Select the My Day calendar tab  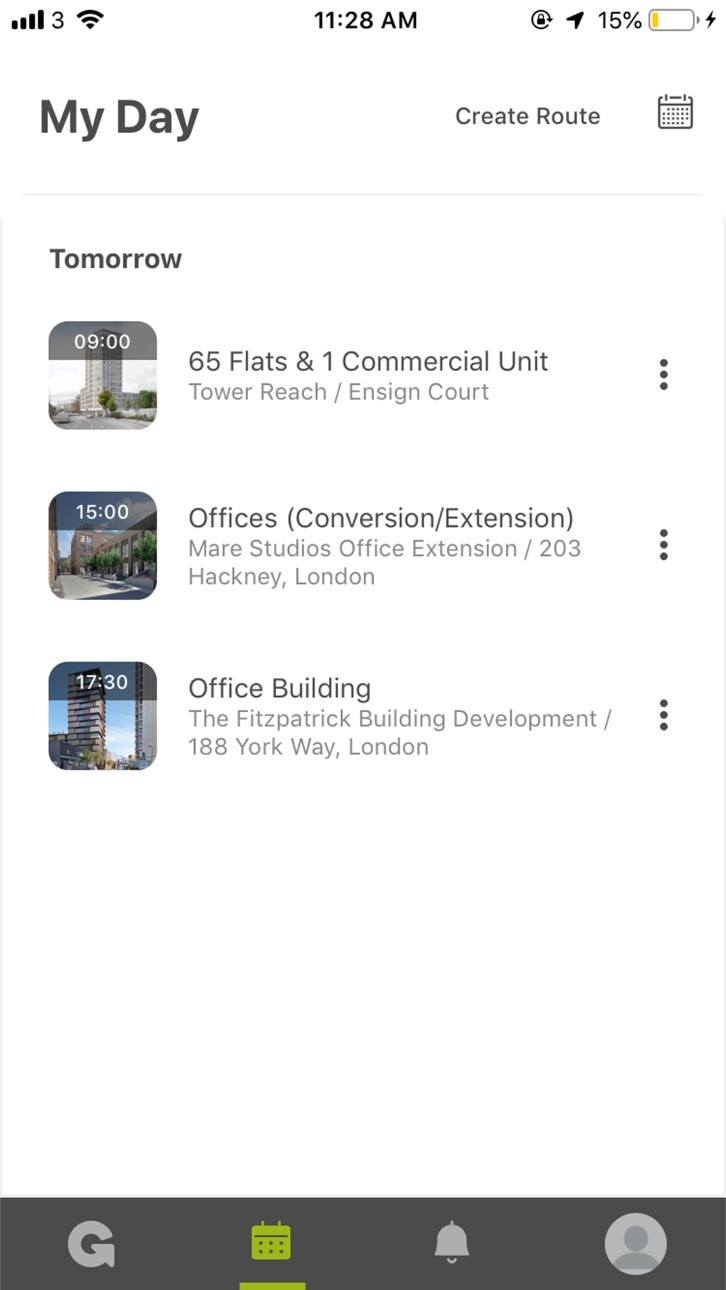click(x=272, y=1242)
